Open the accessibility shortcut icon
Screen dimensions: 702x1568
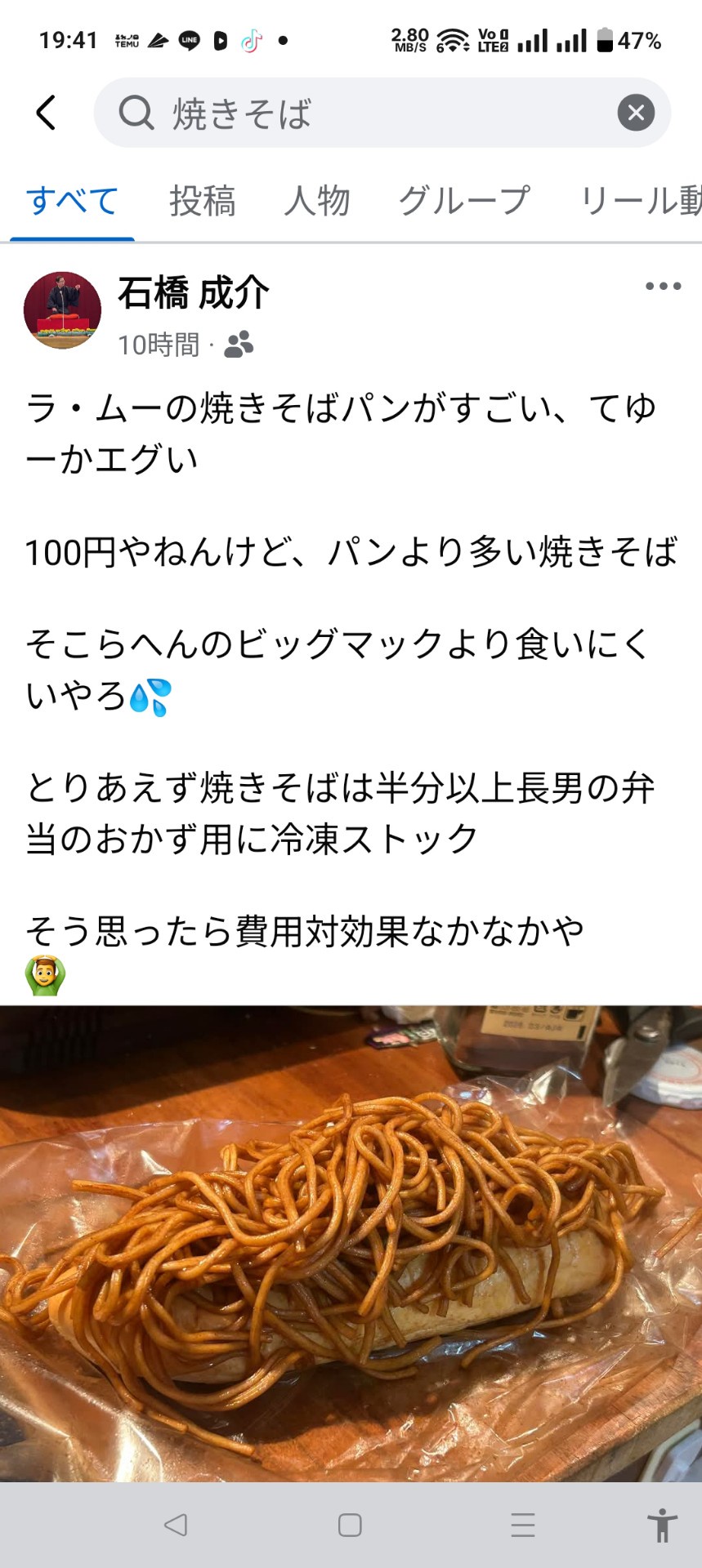click(662, 1525)
